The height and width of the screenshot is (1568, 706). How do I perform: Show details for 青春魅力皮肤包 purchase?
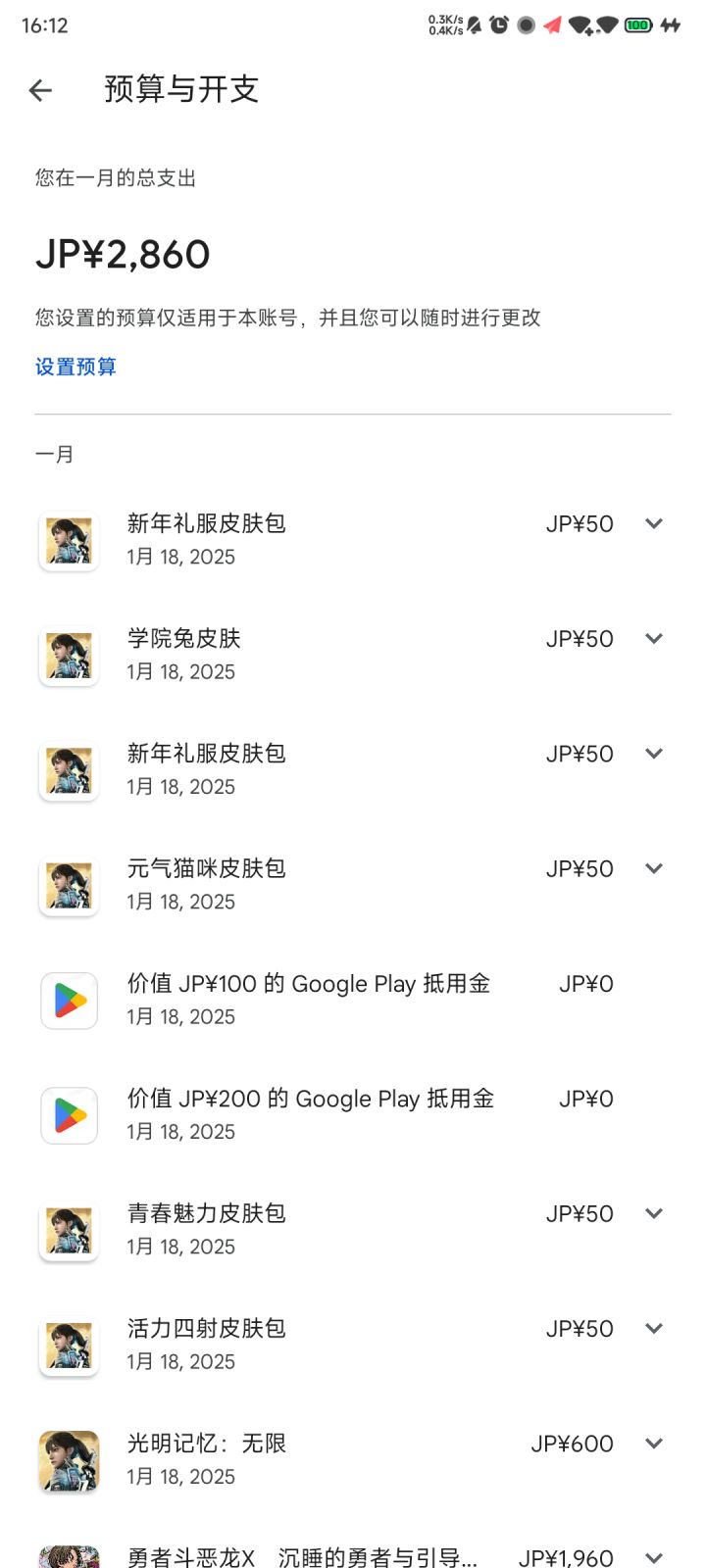coord(654,1213)
